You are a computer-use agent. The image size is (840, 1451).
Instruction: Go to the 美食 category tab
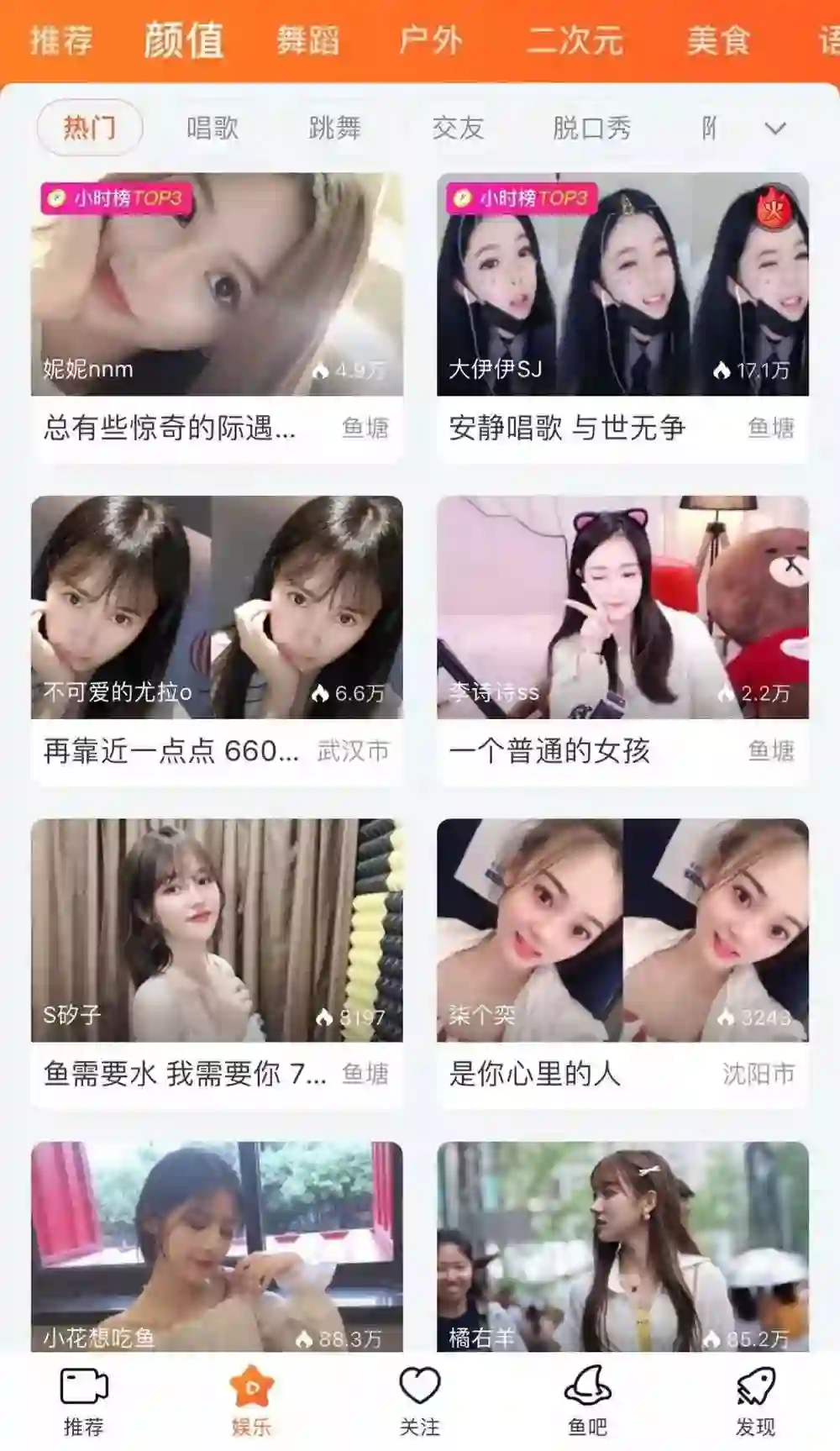717,40
